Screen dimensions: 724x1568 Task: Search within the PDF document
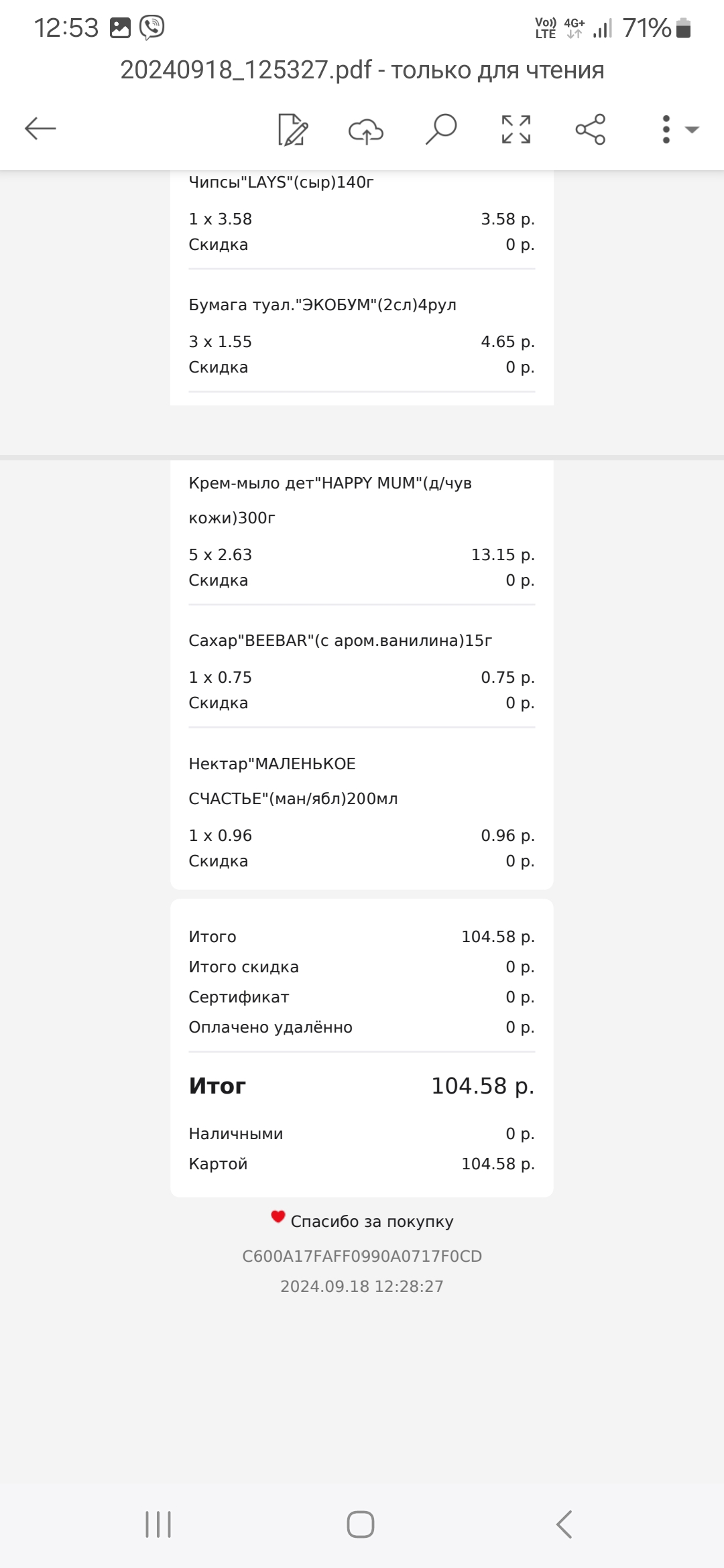441,129
